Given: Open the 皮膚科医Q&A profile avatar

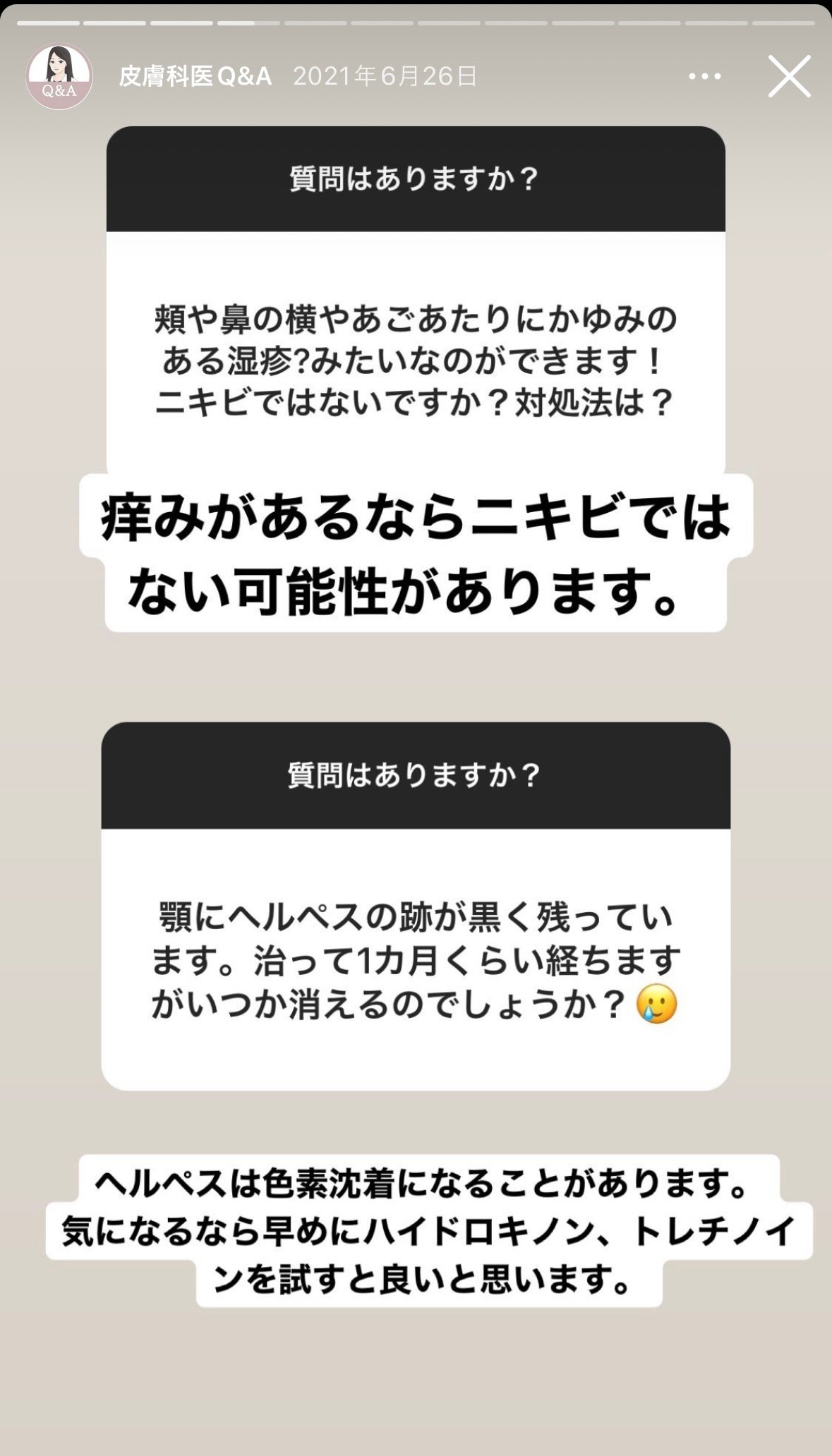Looking at the screenshot, I should pos(59,76).
